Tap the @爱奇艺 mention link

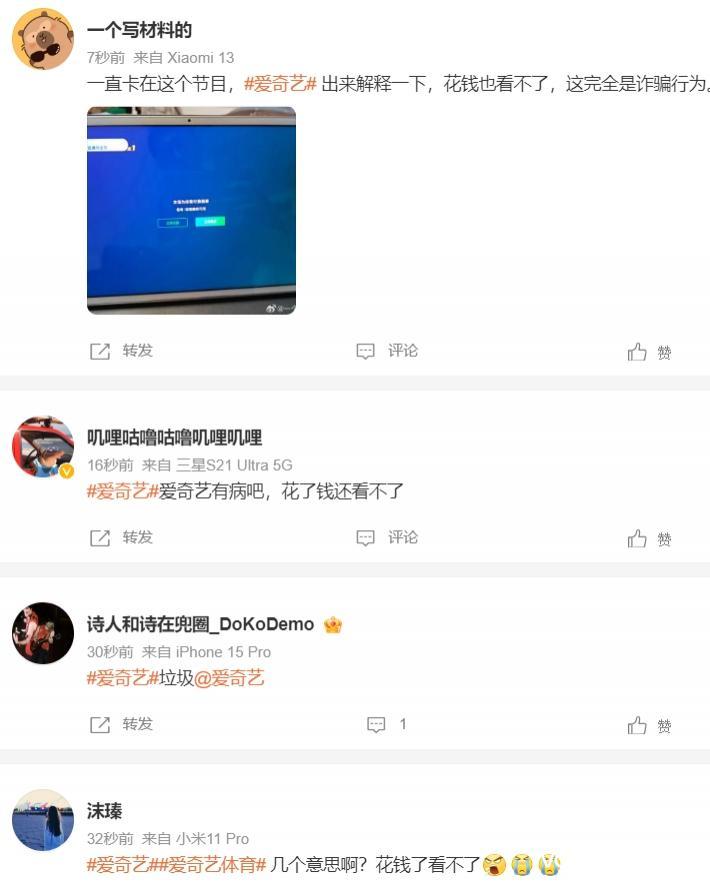[x=229, y=678]
